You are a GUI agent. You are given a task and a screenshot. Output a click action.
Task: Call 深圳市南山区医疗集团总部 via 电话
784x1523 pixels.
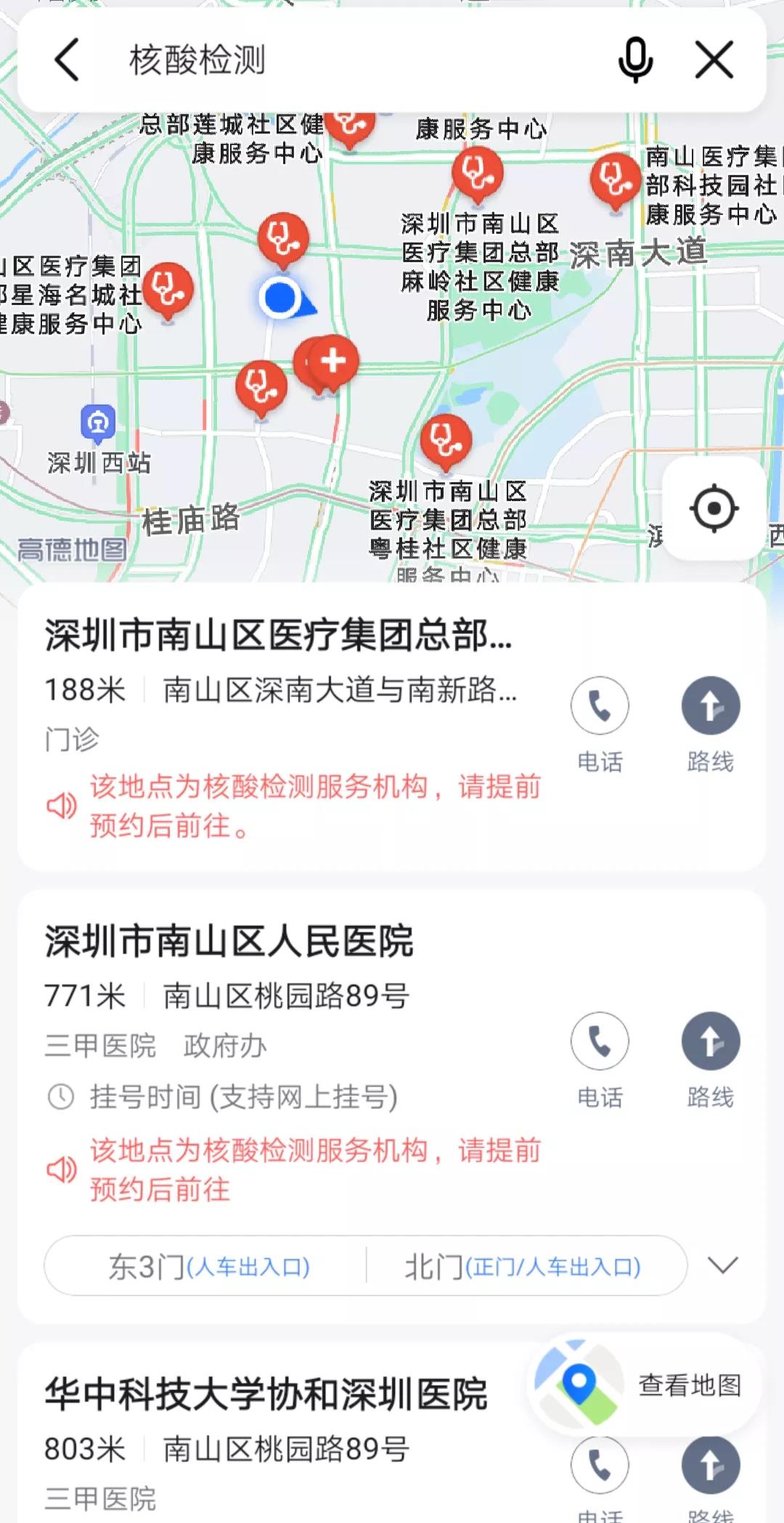(x=600, y=706)
